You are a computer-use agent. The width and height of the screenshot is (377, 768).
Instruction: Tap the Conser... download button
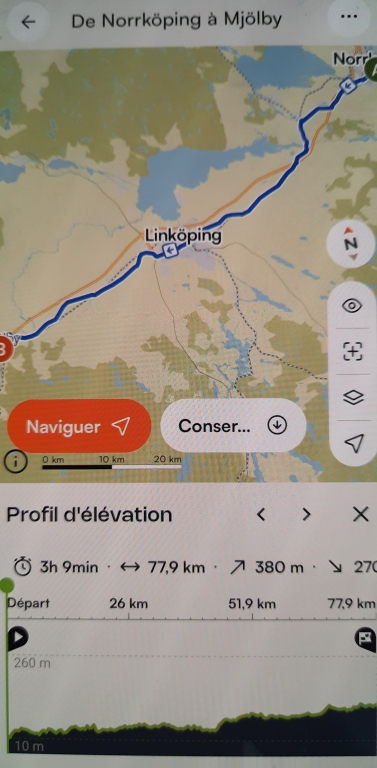pyautogui.click(x=233, y=426)
